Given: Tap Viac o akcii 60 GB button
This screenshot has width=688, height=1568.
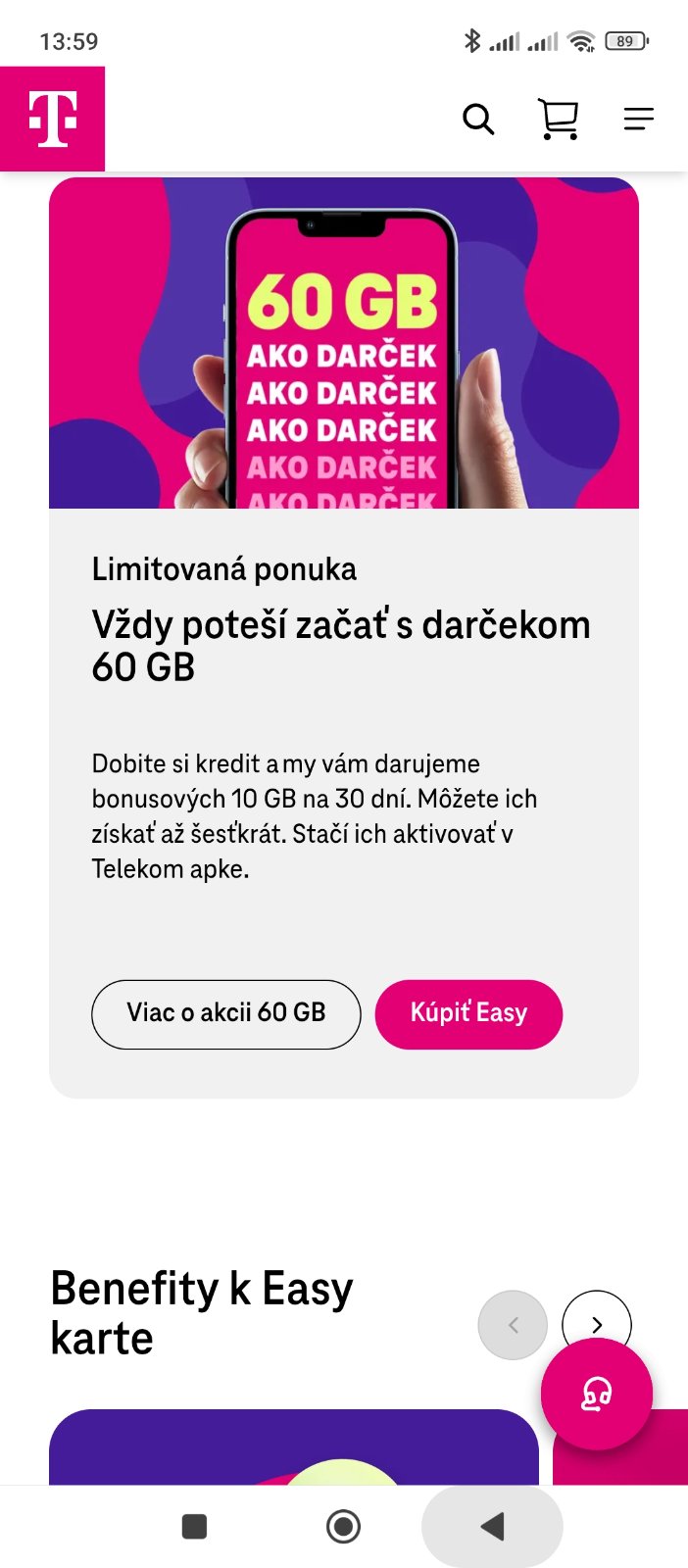Looking at the screenshot, I should point(226,1014).
